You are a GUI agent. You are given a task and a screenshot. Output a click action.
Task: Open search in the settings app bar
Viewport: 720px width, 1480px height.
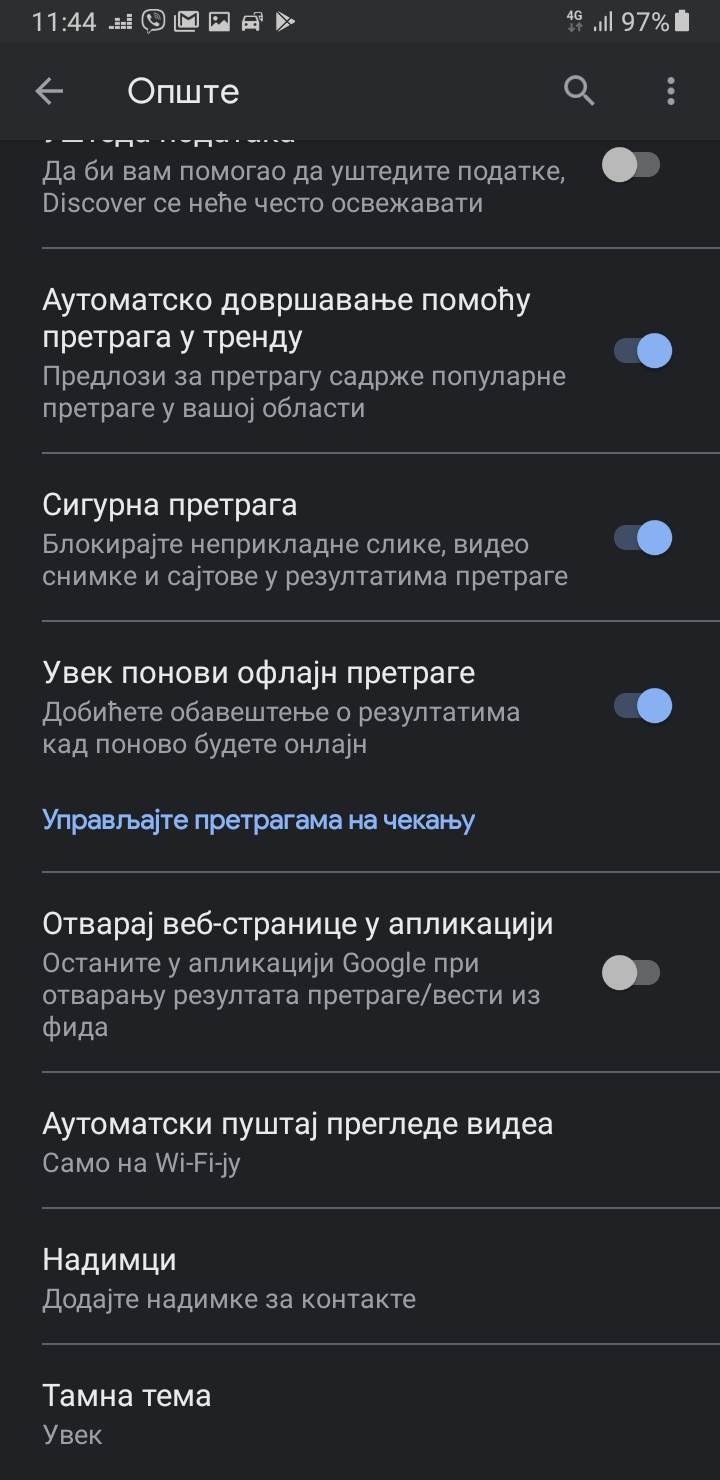(580, 91)
